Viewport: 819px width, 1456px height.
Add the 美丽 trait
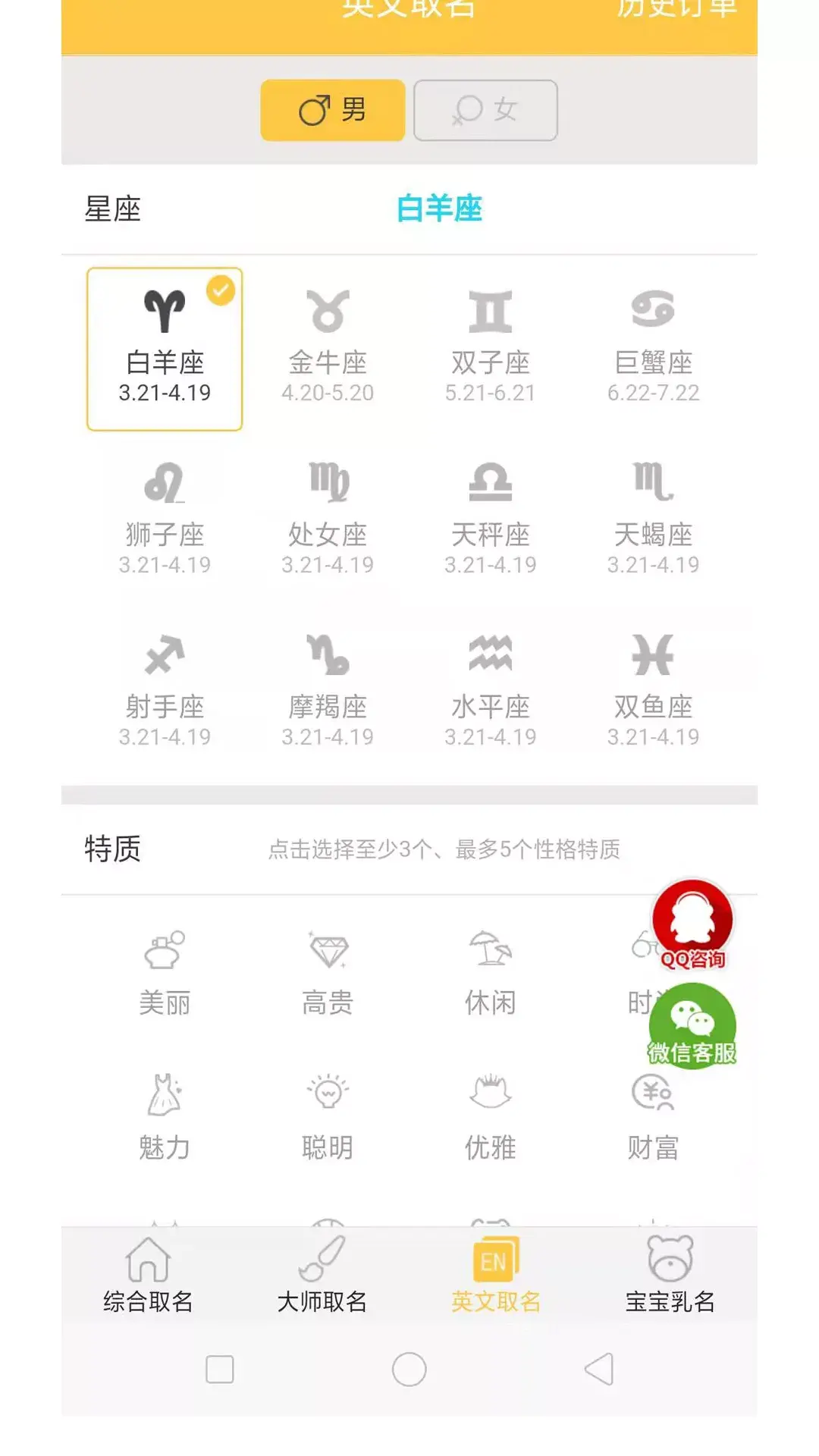(x=165, y=973)
